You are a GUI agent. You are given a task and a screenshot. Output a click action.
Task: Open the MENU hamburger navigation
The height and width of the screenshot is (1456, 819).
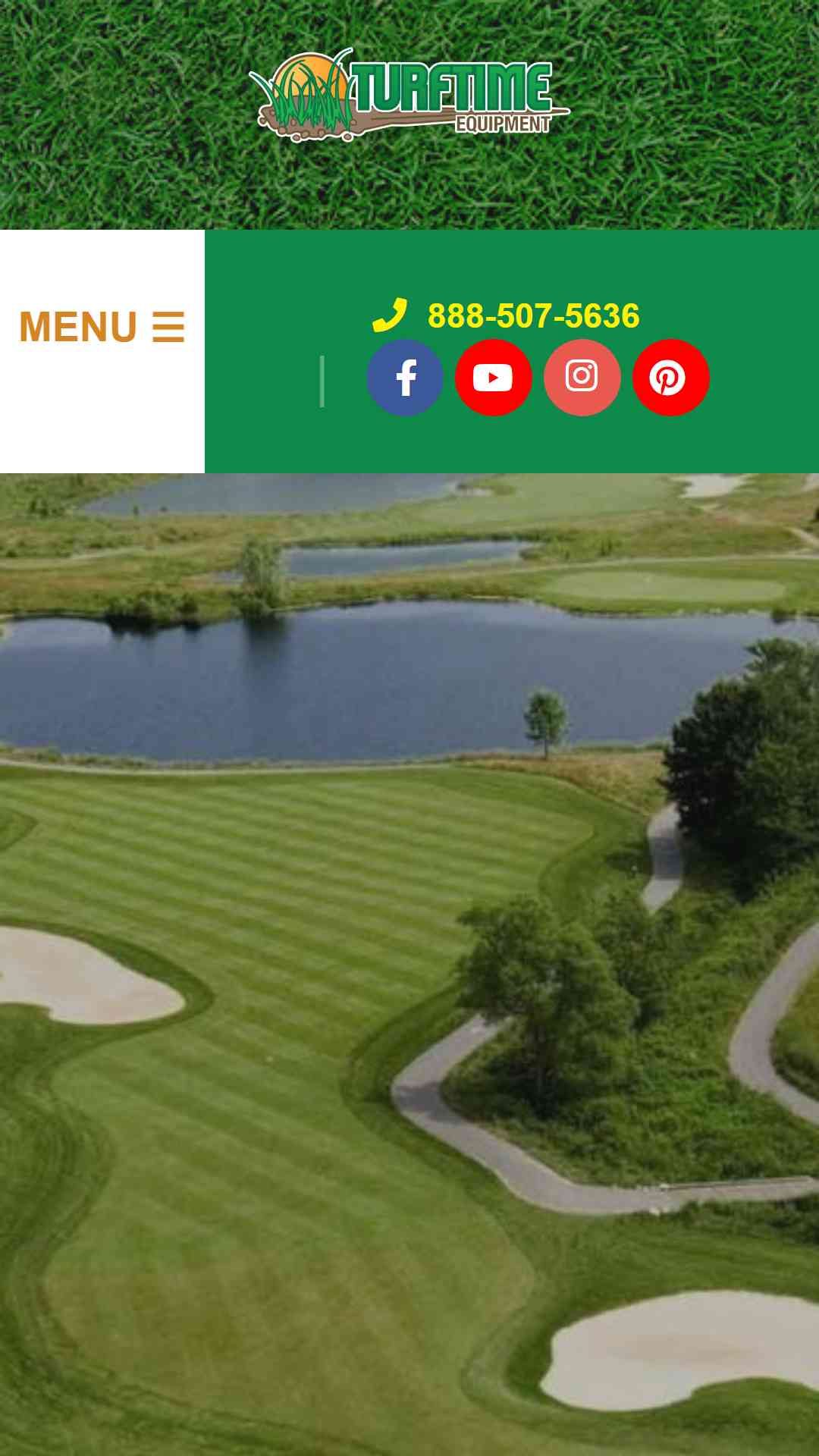tap(102, 327)
